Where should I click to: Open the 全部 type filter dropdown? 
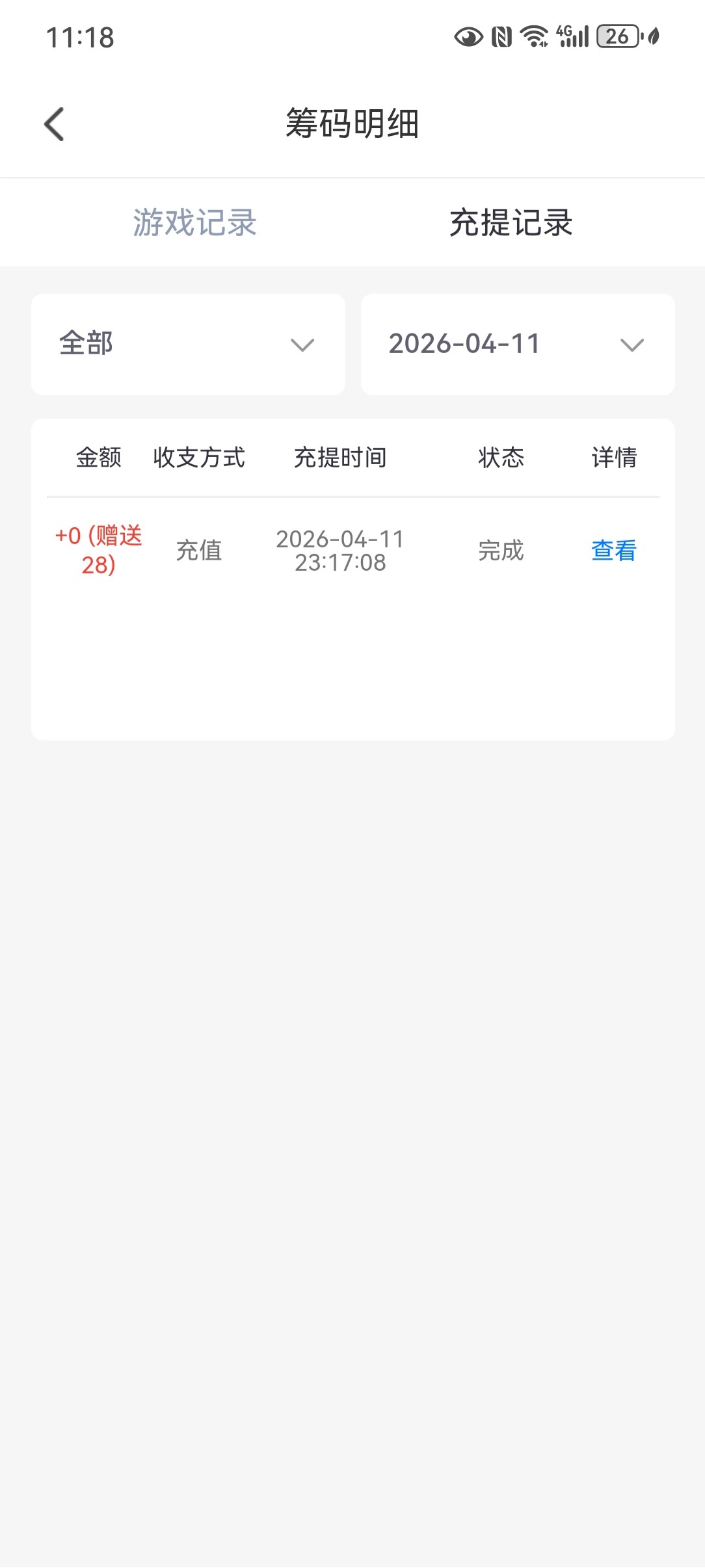[188, 344]
